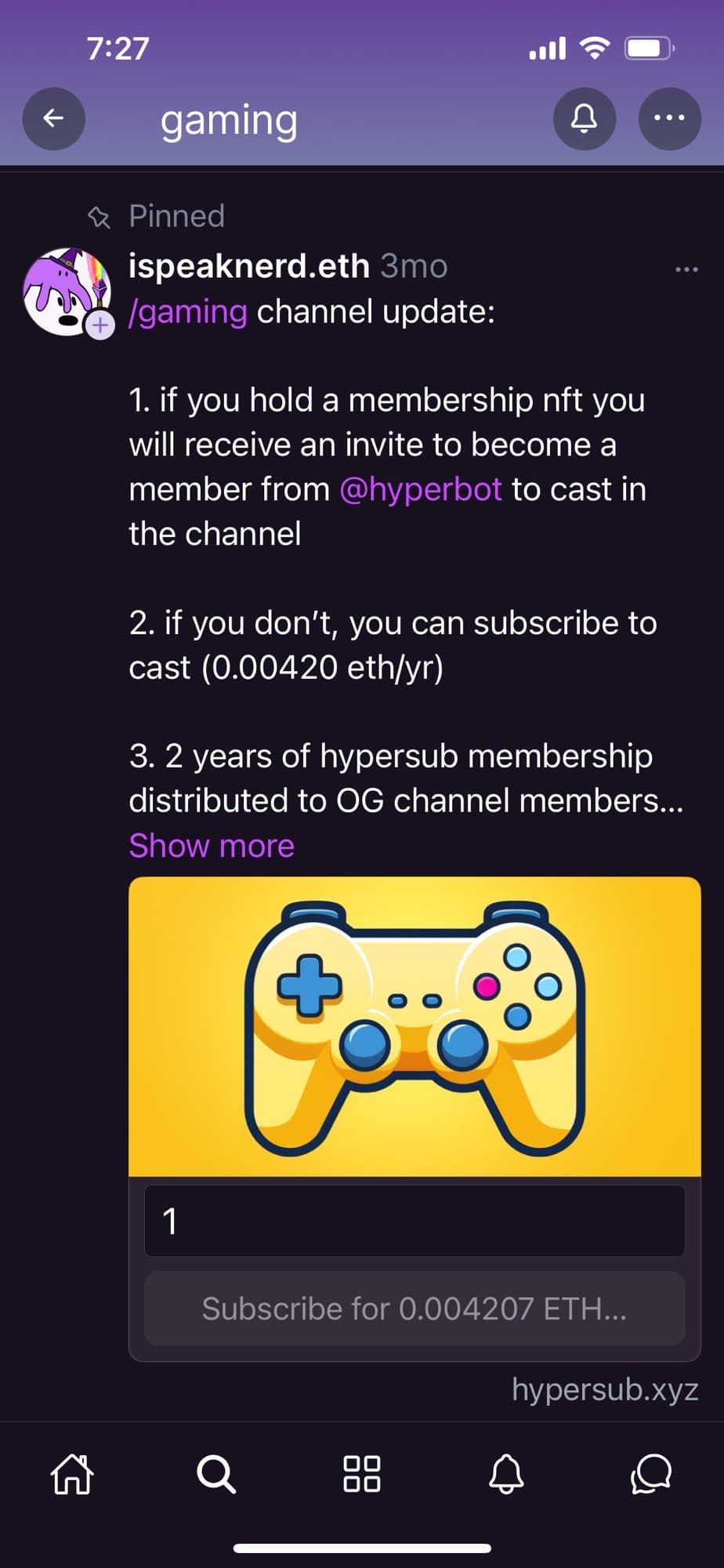Tap the subscription quantity input field
This screenshot has height=1568, width=724.
[414, 1221]
